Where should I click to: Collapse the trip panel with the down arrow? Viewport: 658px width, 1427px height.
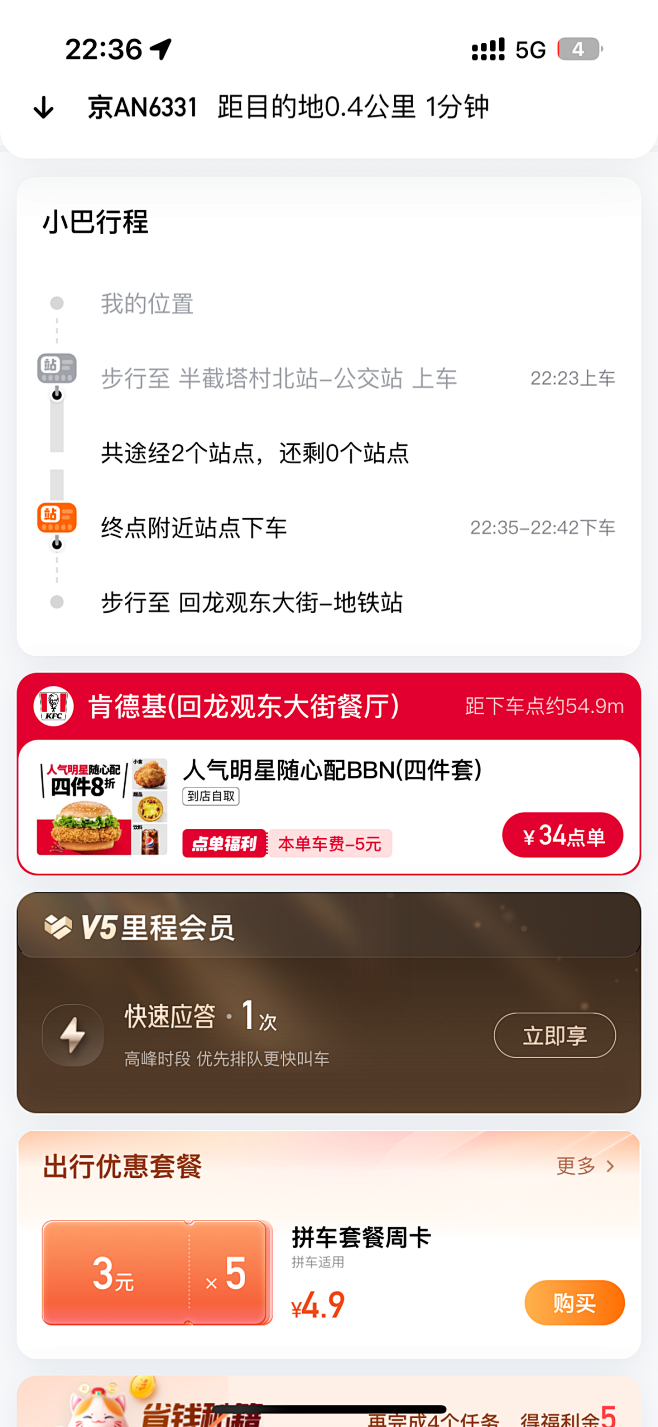(43, 108)
